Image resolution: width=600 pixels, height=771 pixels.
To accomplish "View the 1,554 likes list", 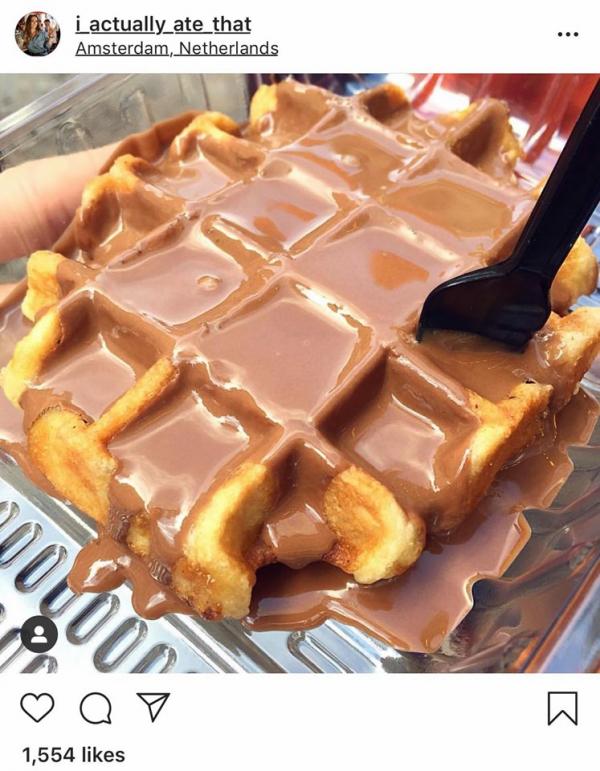I will [74, 754].
